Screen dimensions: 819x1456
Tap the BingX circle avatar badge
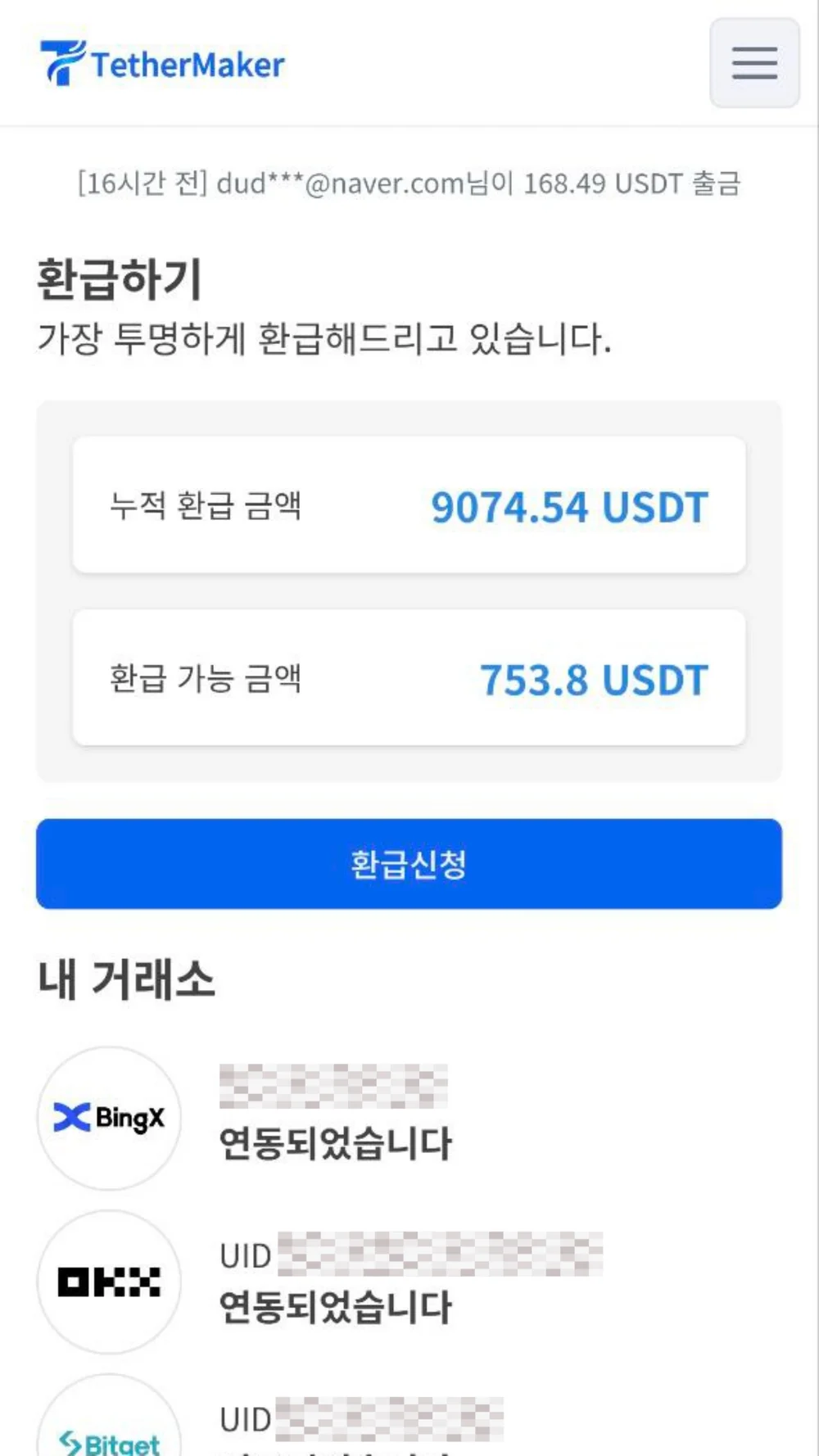(111, 1118)
